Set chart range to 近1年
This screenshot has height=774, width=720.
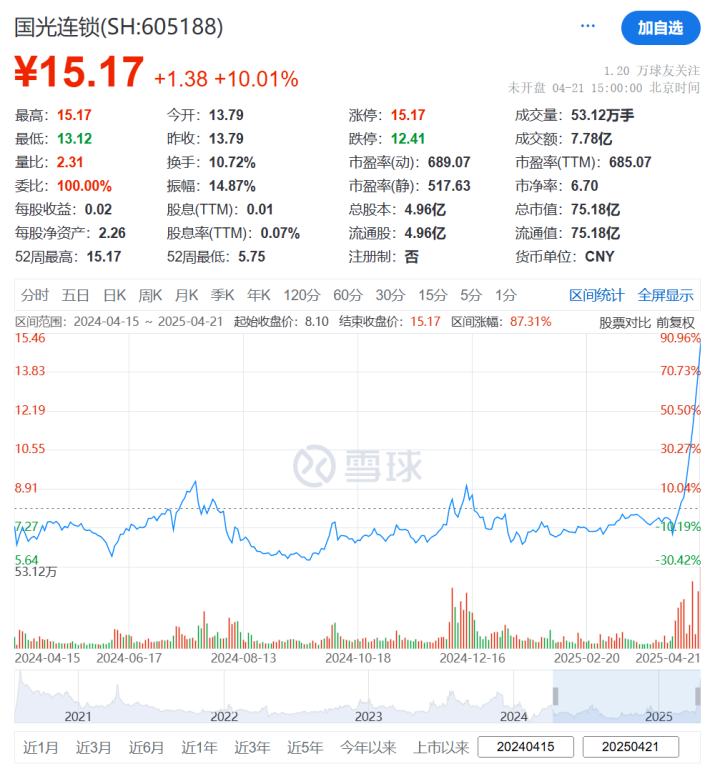pyautogui.click(x=198, y=747)
